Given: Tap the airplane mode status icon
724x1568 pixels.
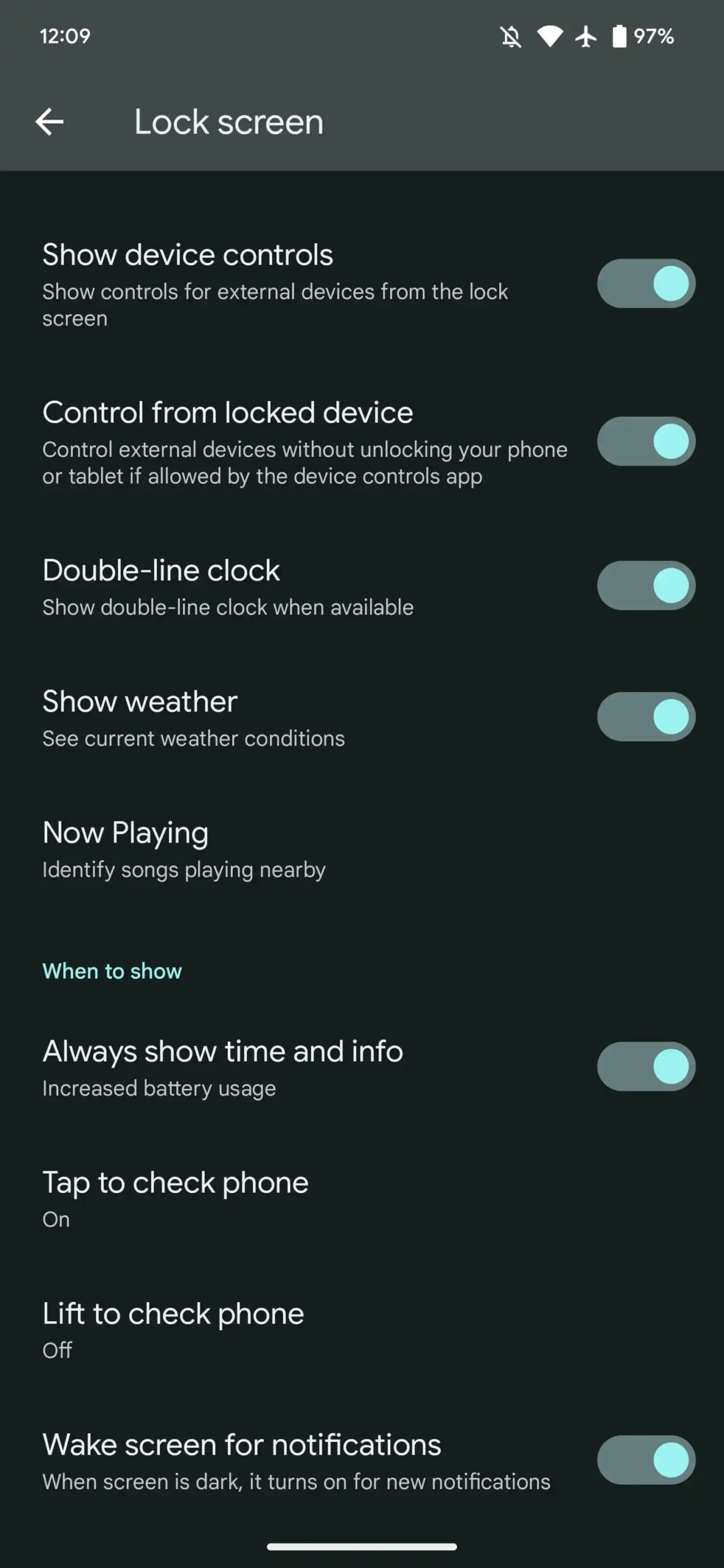Looking at the screenshot, I should (x=586, y=37).
